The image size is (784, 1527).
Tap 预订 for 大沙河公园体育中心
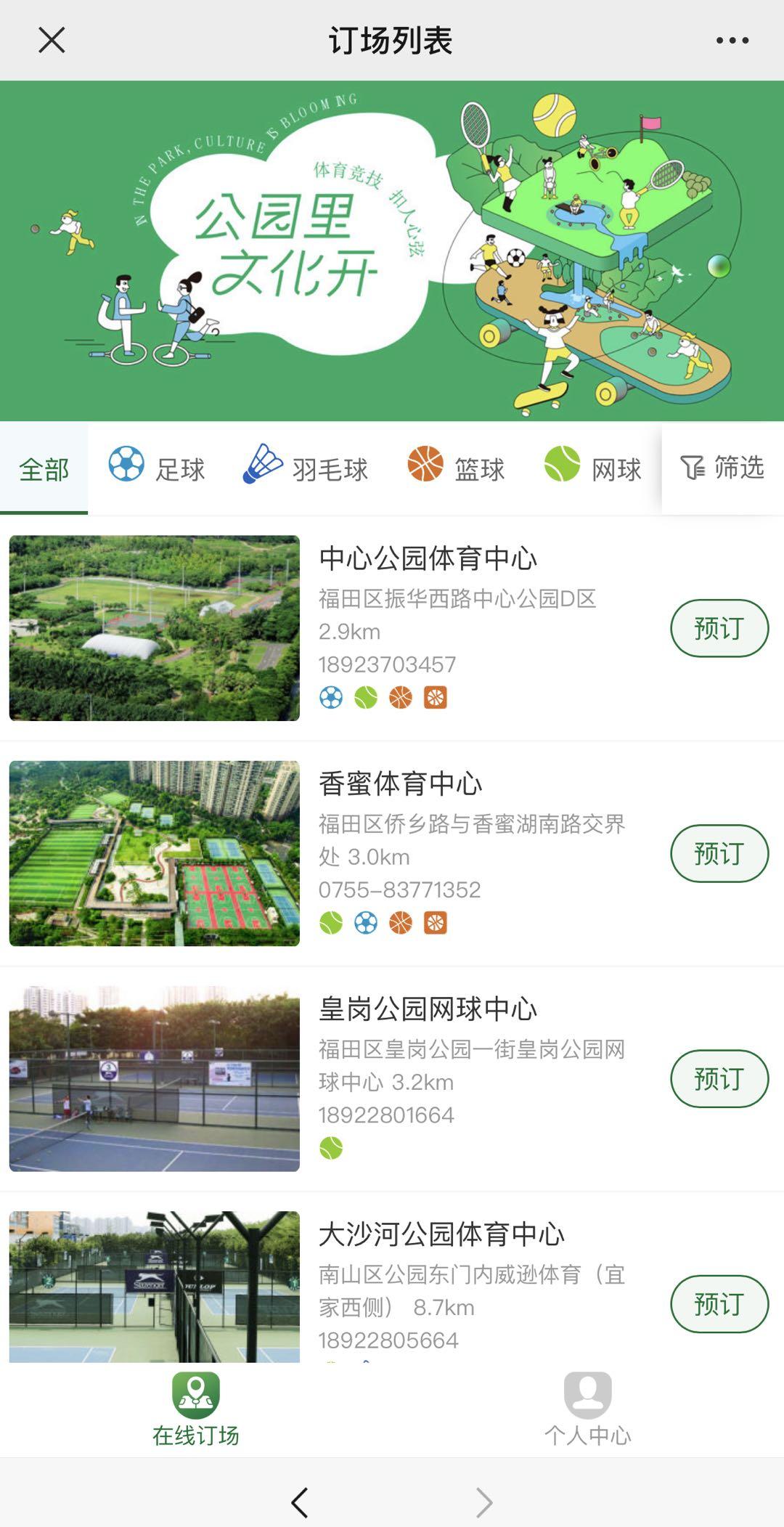pos(719,1303)
